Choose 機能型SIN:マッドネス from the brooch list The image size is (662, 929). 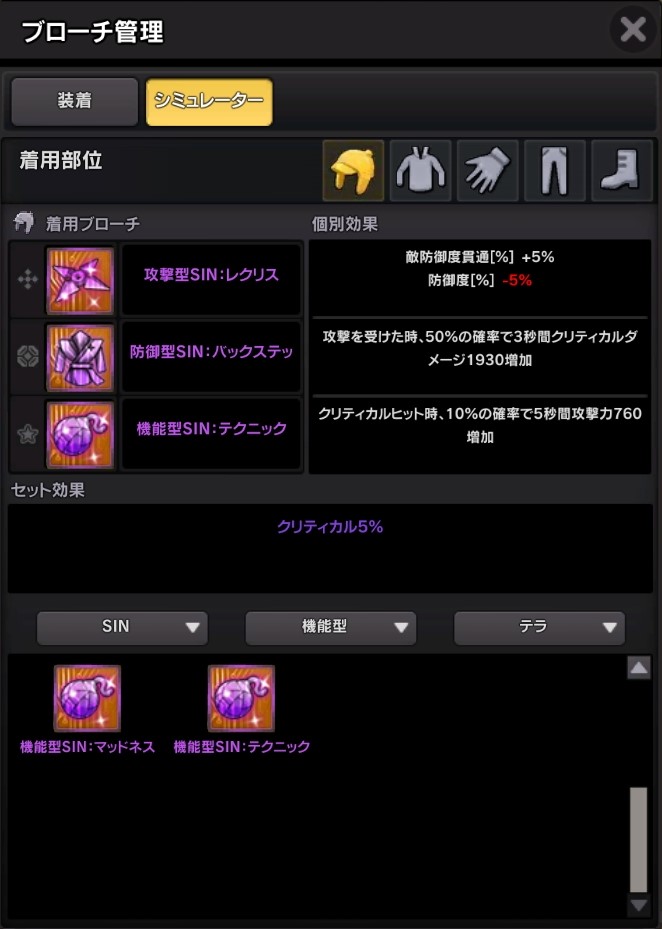[x=87, y=699]
